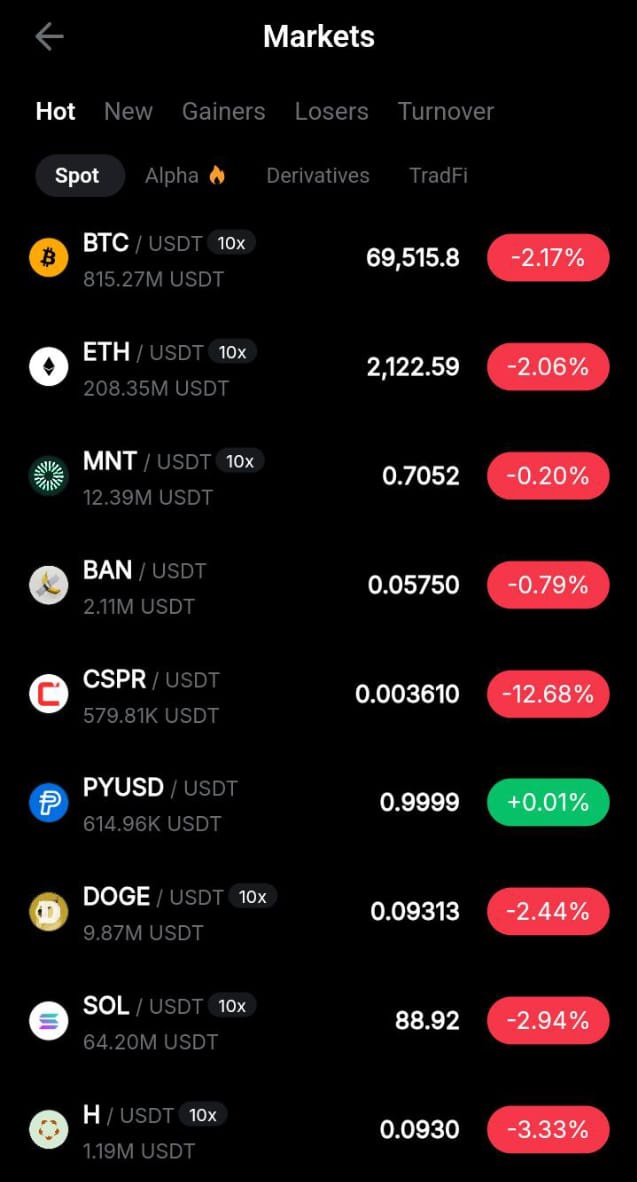Select the Spot market chip
637x1182 pixels.
point(77,176)
